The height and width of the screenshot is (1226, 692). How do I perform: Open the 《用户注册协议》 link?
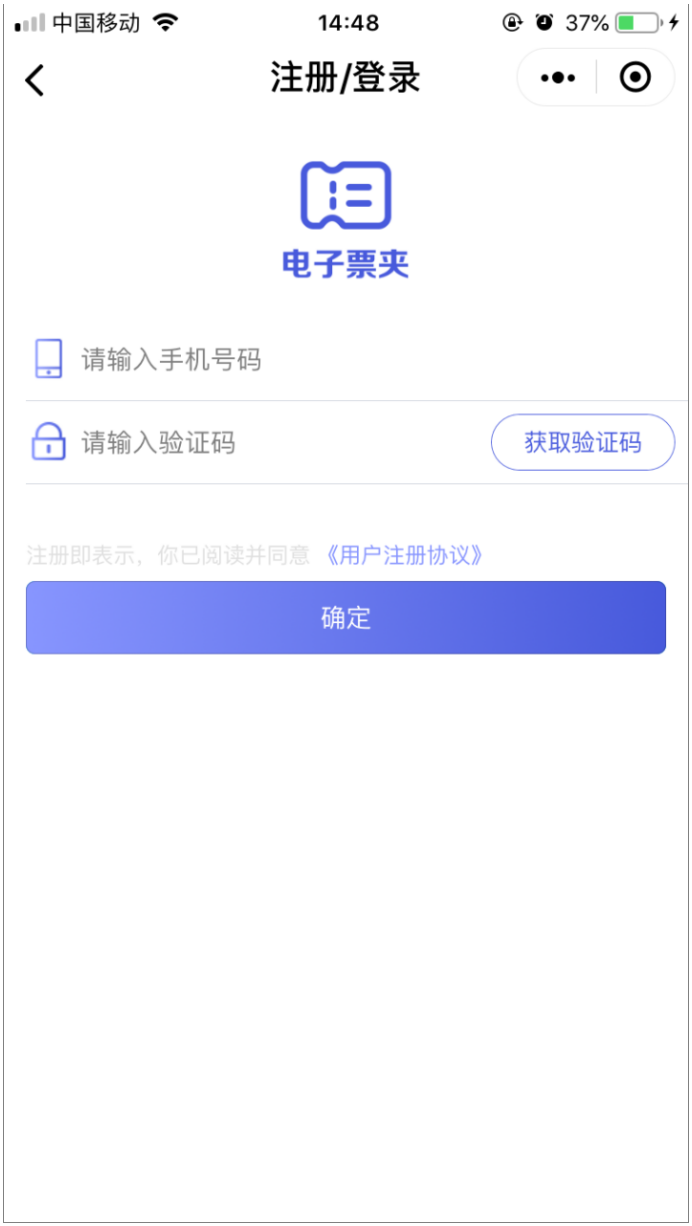404,556
